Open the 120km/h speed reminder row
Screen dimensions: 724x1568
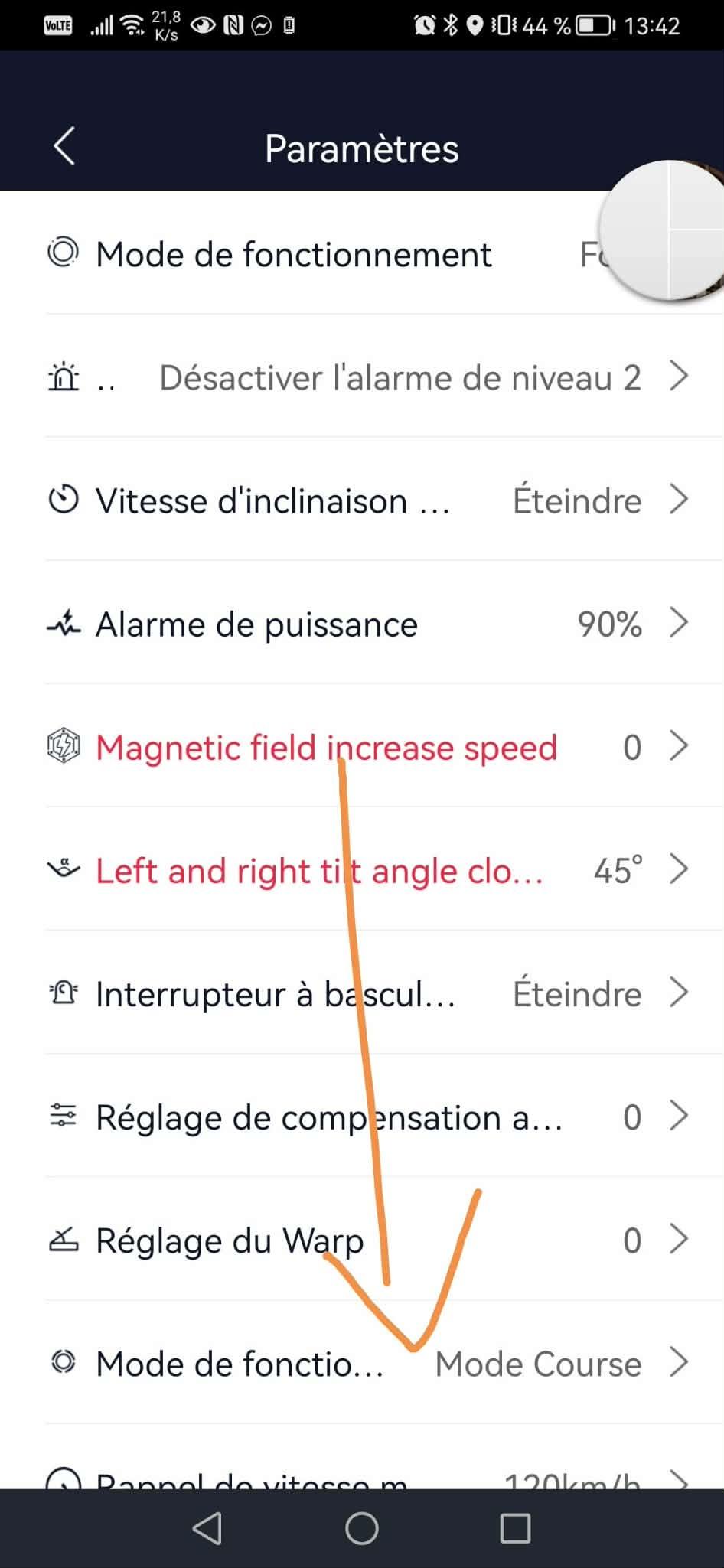click(367, 1478)
